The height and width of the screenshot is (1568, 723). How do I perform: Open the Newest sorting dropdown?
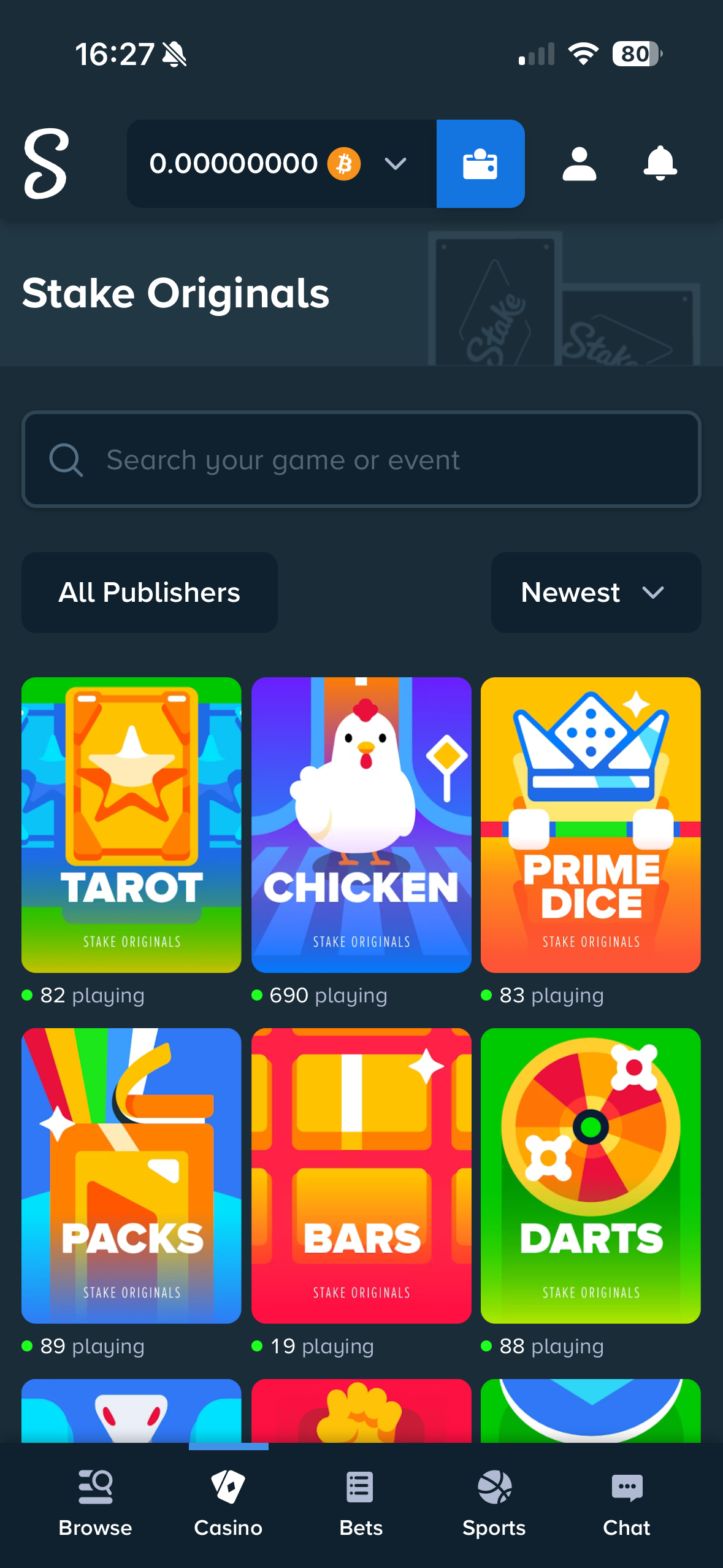pos(595,592)
